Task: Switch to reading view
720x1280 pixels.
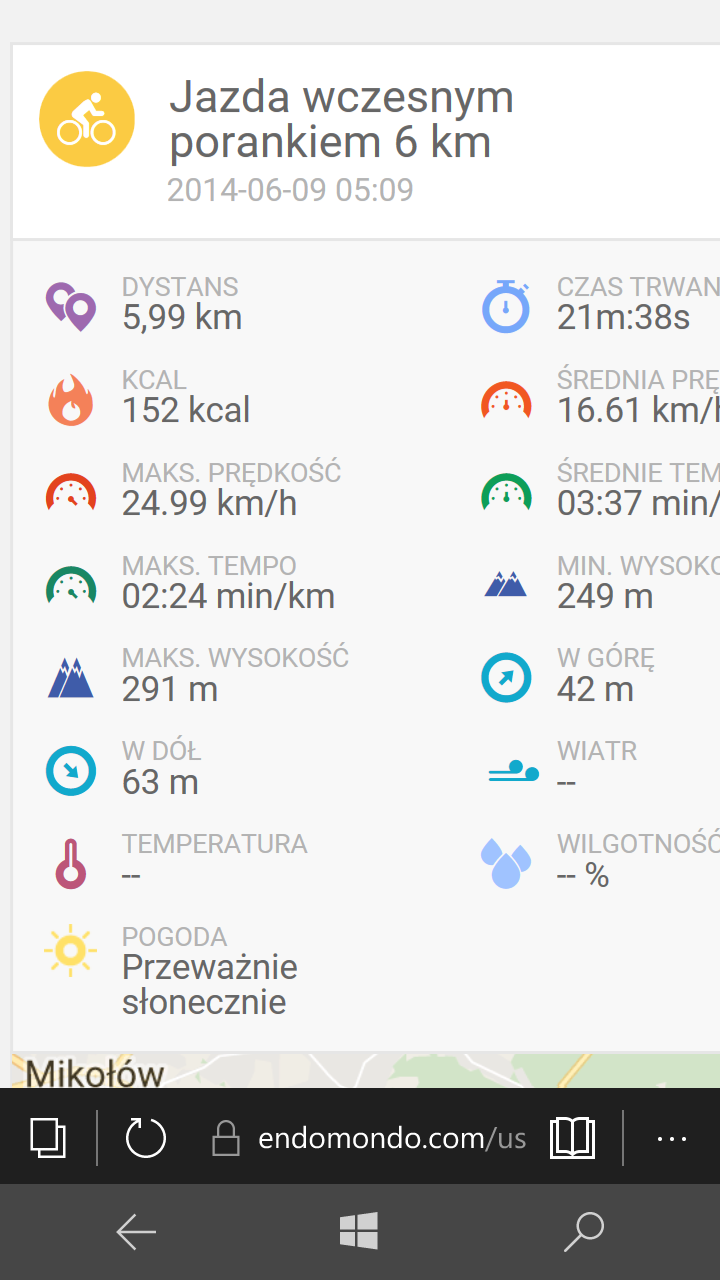Action: pos(572,1138)
